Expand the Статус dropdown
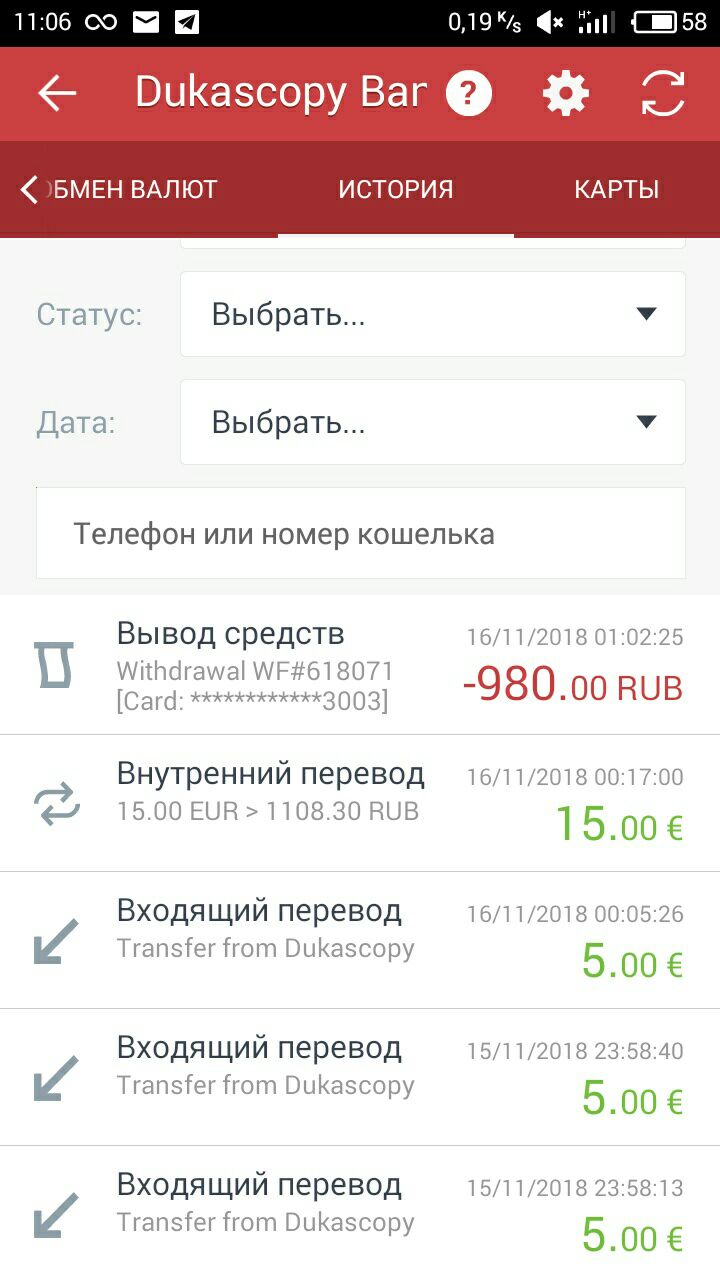The image size is (720, 1280). pyautogui.click(x=433, y=314)
